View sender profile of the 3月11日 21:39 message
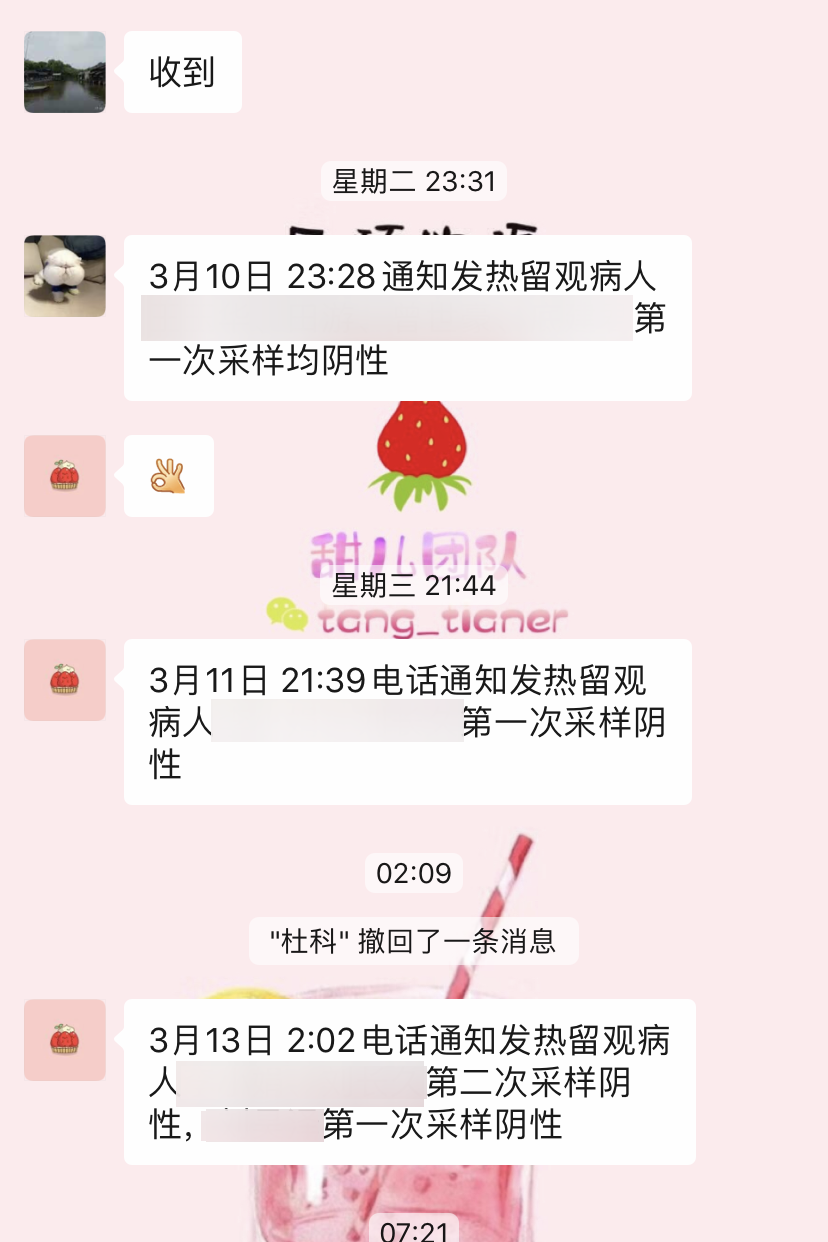This screenshot has height=1242, width=828. [65, 680]
